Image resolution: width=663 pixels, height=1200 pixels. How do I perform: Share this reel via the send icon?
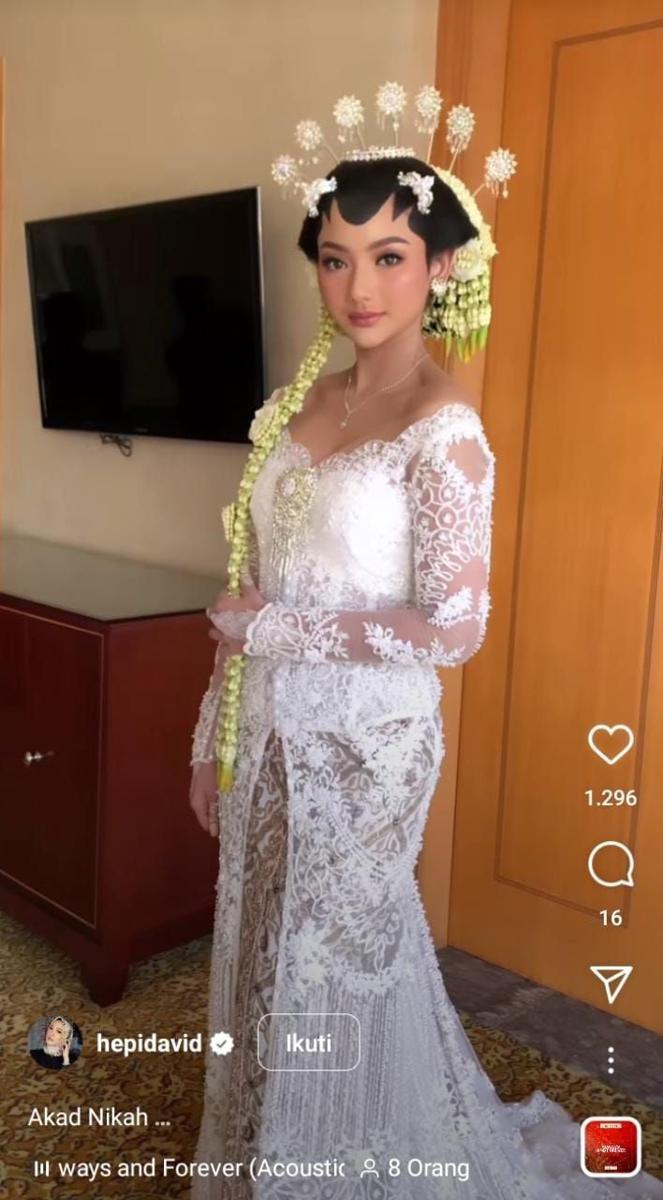[x=610, y=984]
